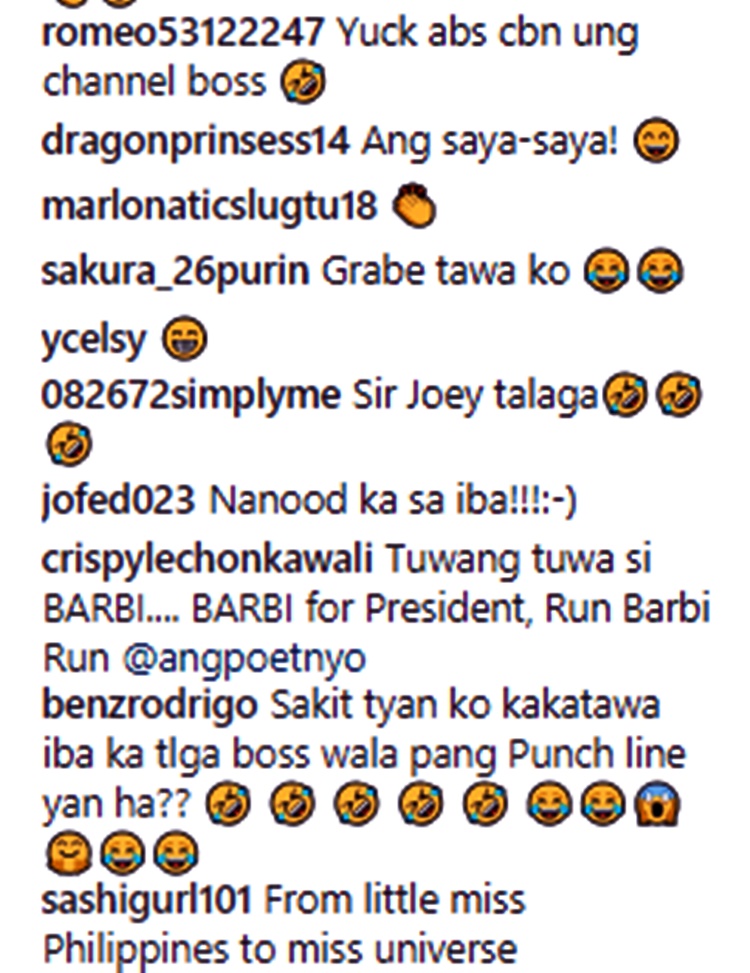750x973 pixels.
Task: Open dragonprinsess14's profile
Action: 195,141
